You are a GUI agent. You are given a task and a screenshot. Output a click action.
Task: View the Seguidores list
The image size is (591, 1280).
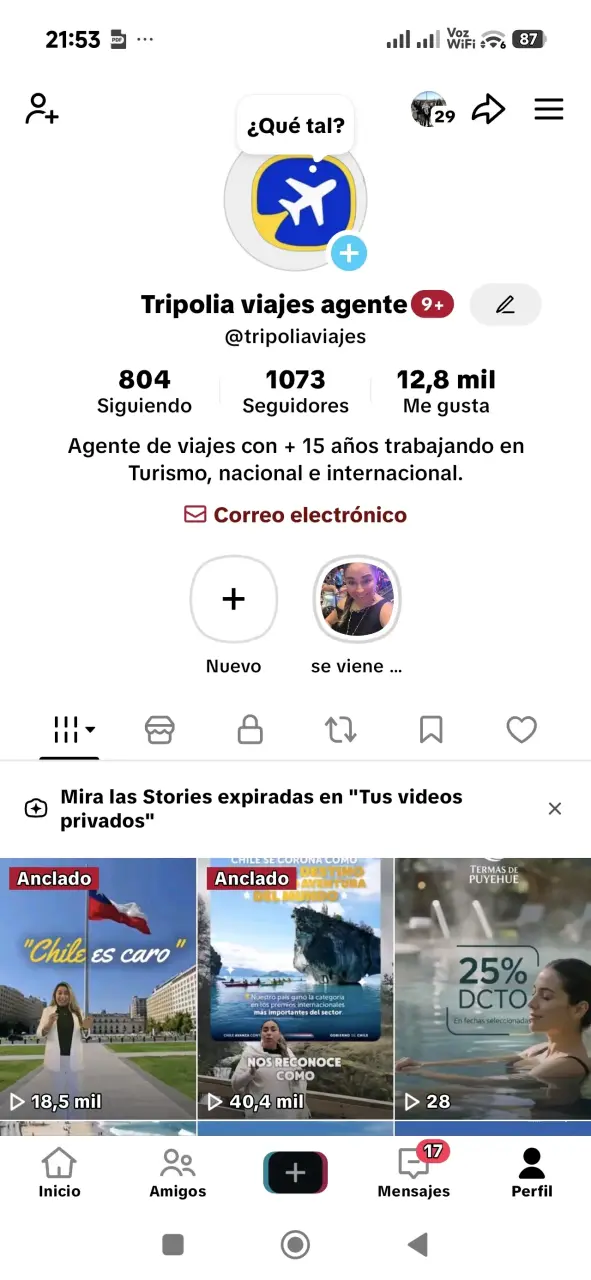295,391
